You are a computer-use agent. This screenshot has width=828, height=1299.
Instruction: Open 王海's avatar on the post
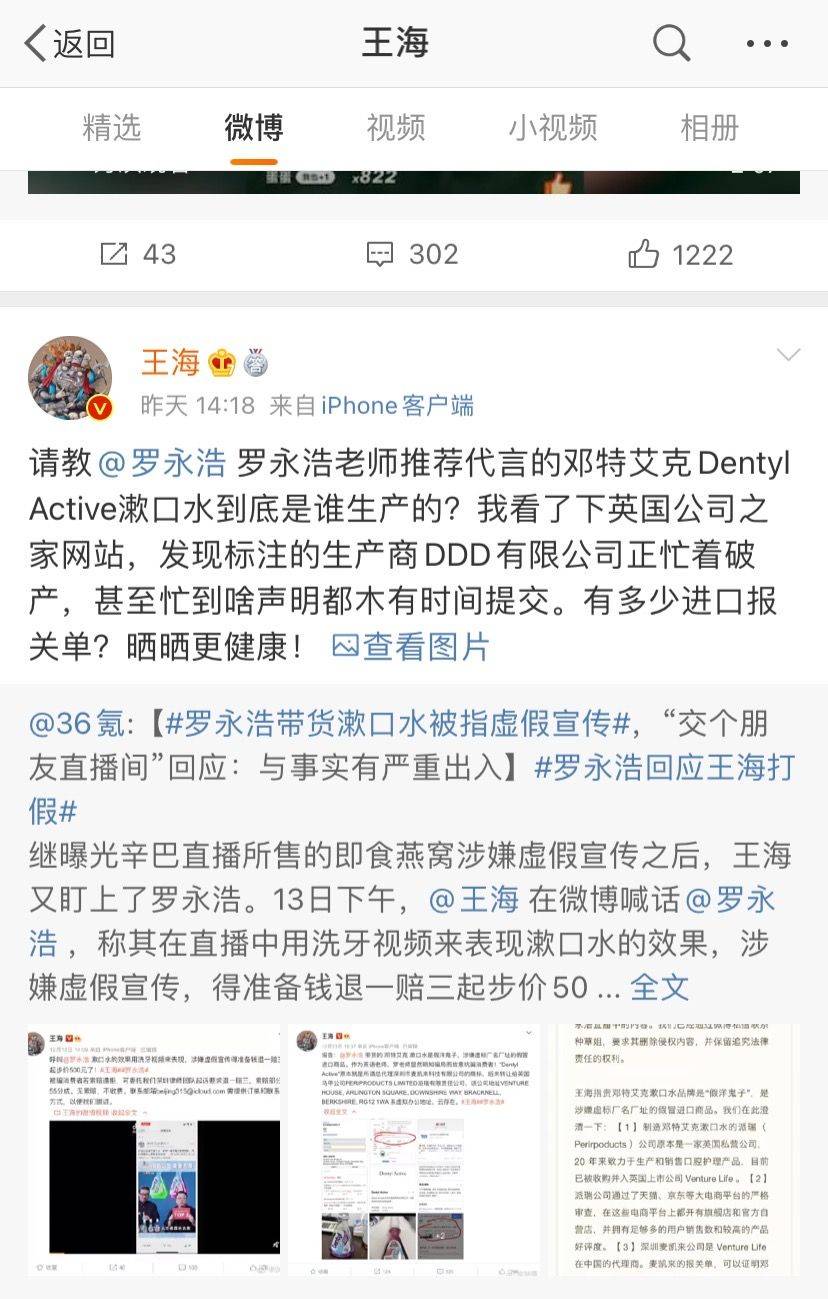(x=70, y=378)
